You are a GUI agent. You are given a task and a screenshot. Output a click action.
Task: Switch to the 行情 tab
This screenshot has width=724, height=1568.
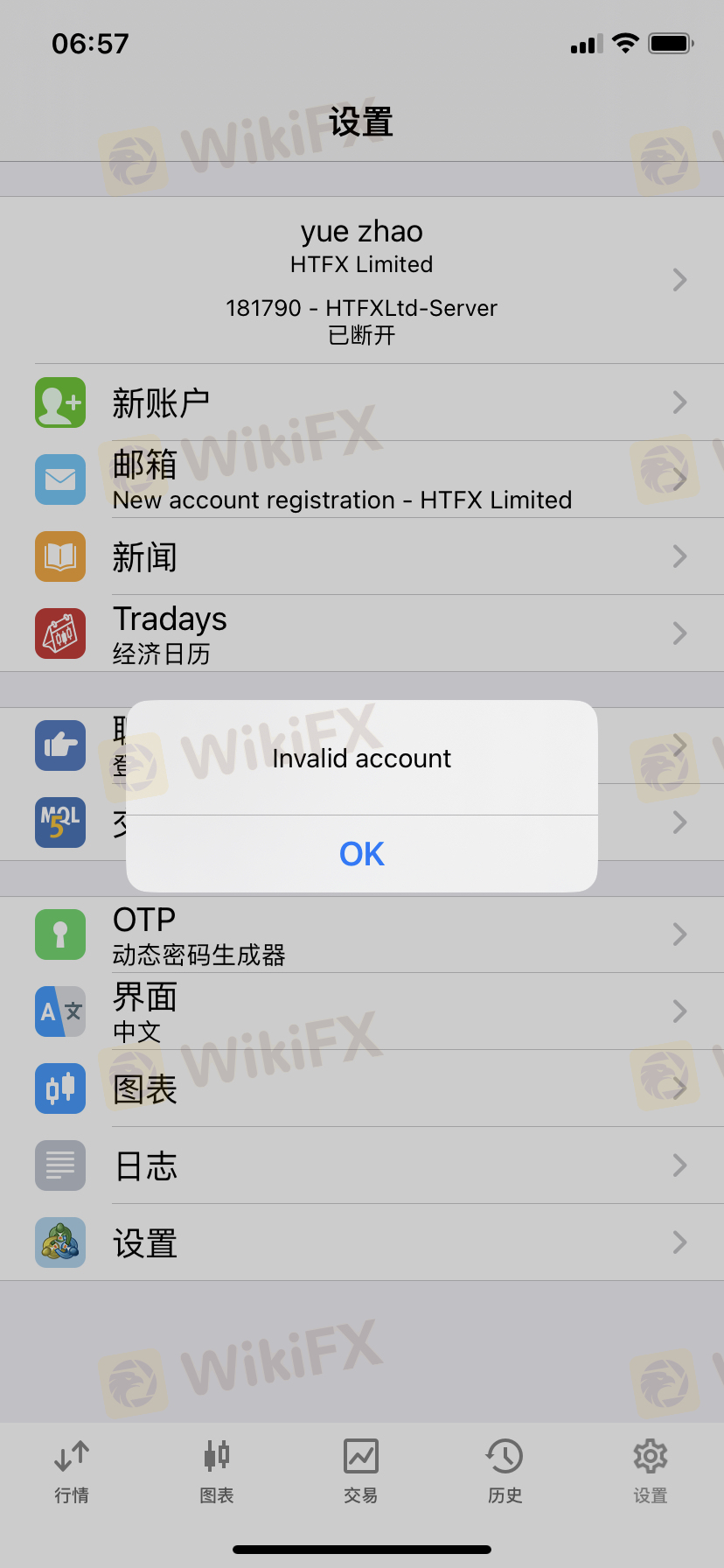point(72,1472)
